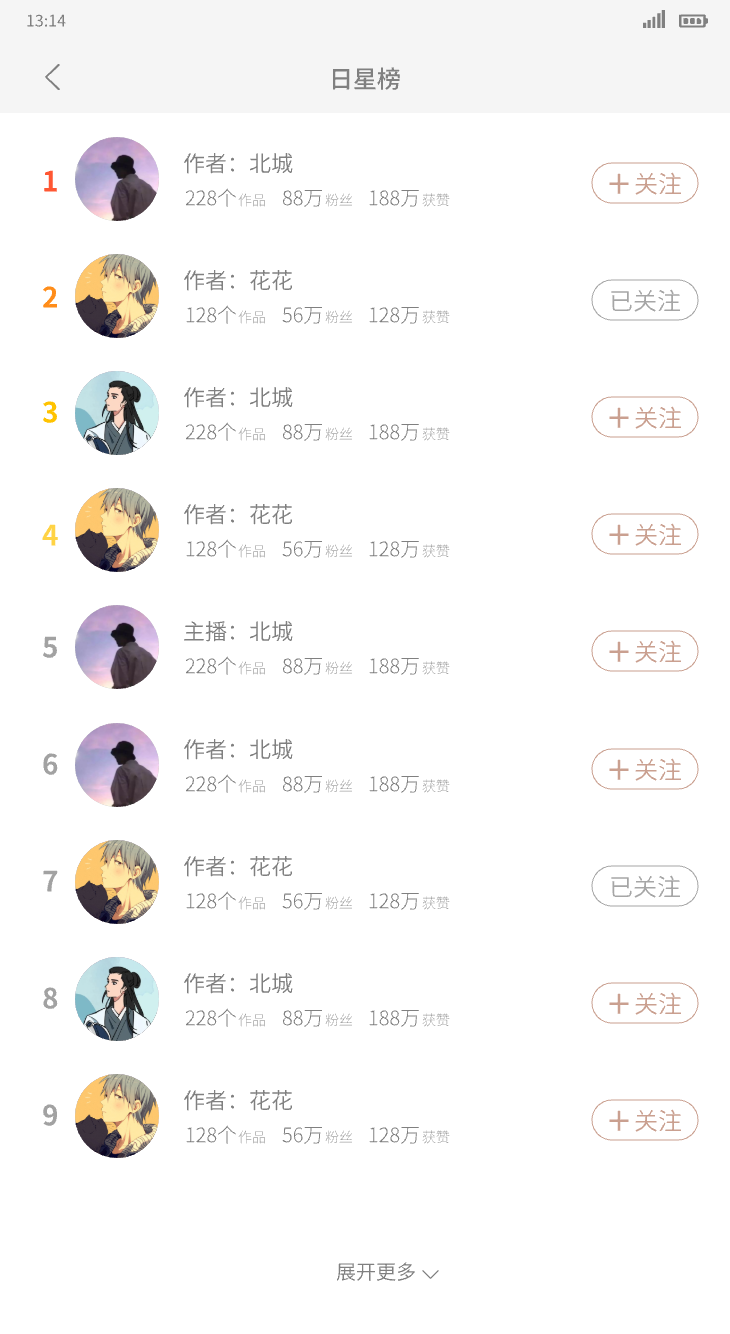Follow the rank 4 author 花花

click(644, 535)
